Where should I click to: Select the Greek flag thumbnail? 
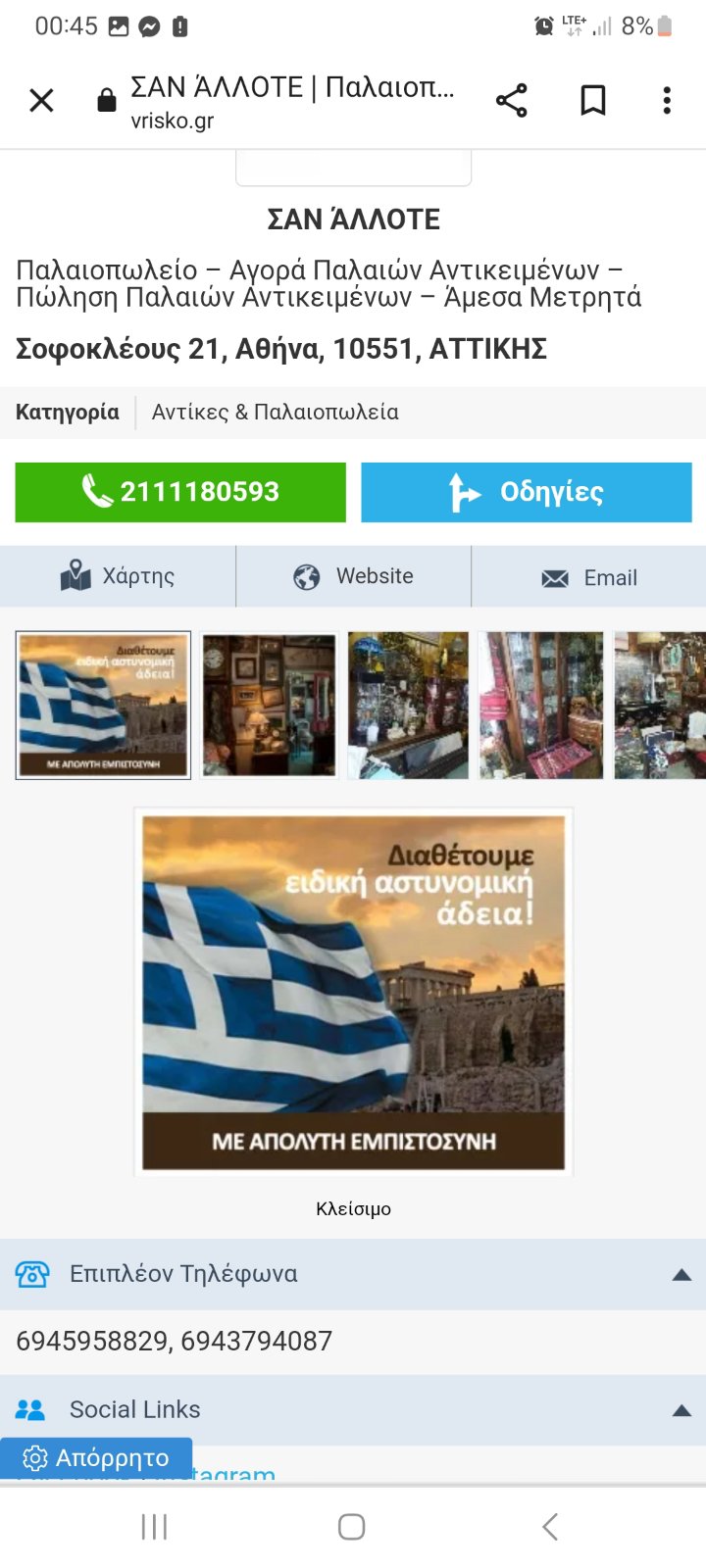pyautogui.click(x=103, y=706)
